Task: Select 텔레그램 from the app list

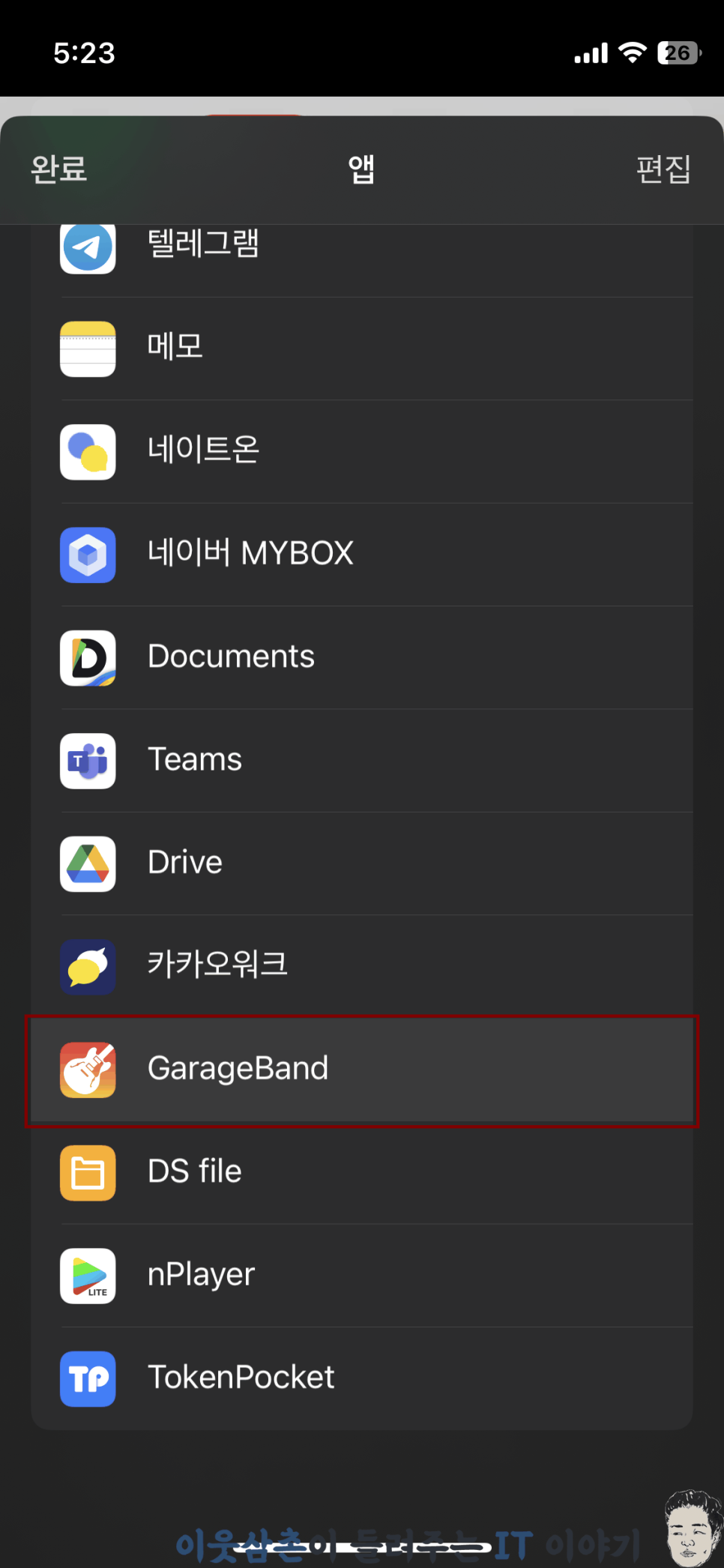Action: (x=362, y=247)
